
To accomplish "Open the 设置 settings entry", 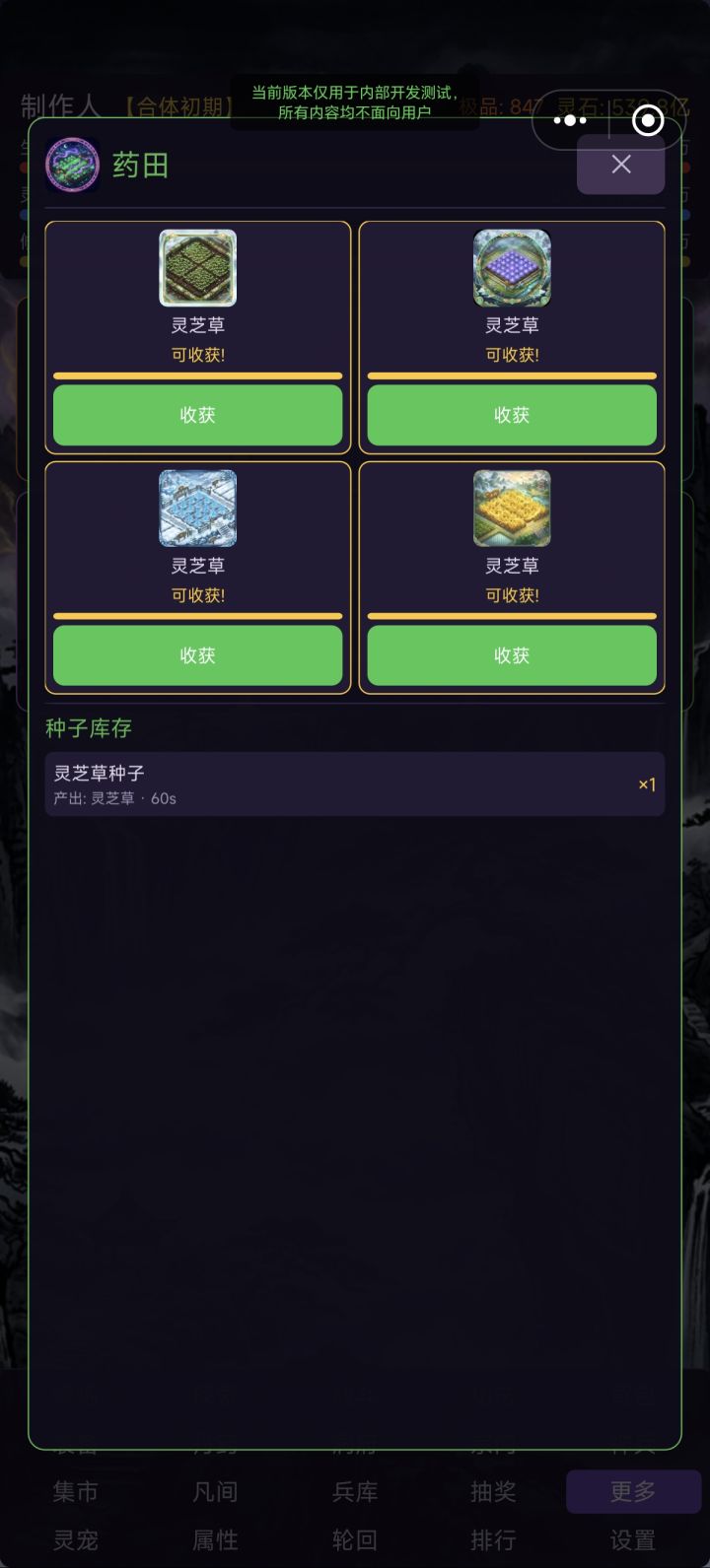I will [634, 1538].
